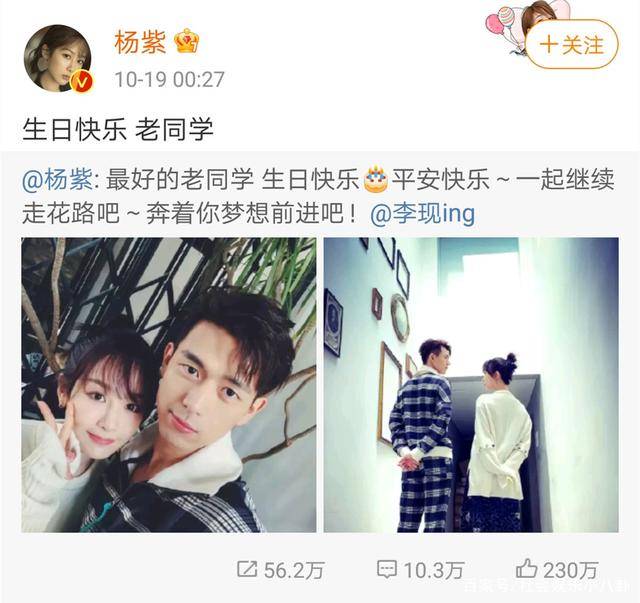This screenshot has height=603, width=640.
Task: Open 杨紫's profile avatar
Action: pyautogui.click(x=57, y=59)
